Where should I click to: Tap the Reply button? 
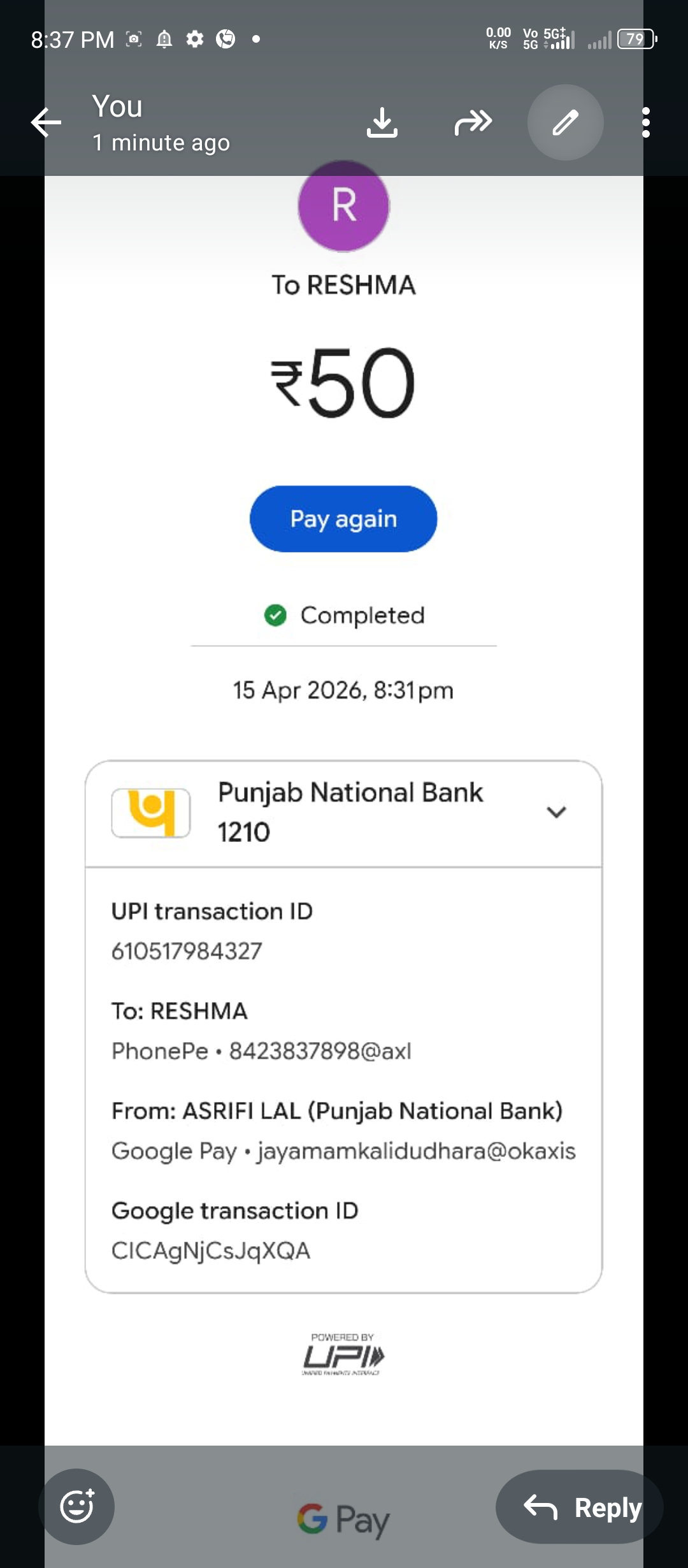tap(580, 1507)
